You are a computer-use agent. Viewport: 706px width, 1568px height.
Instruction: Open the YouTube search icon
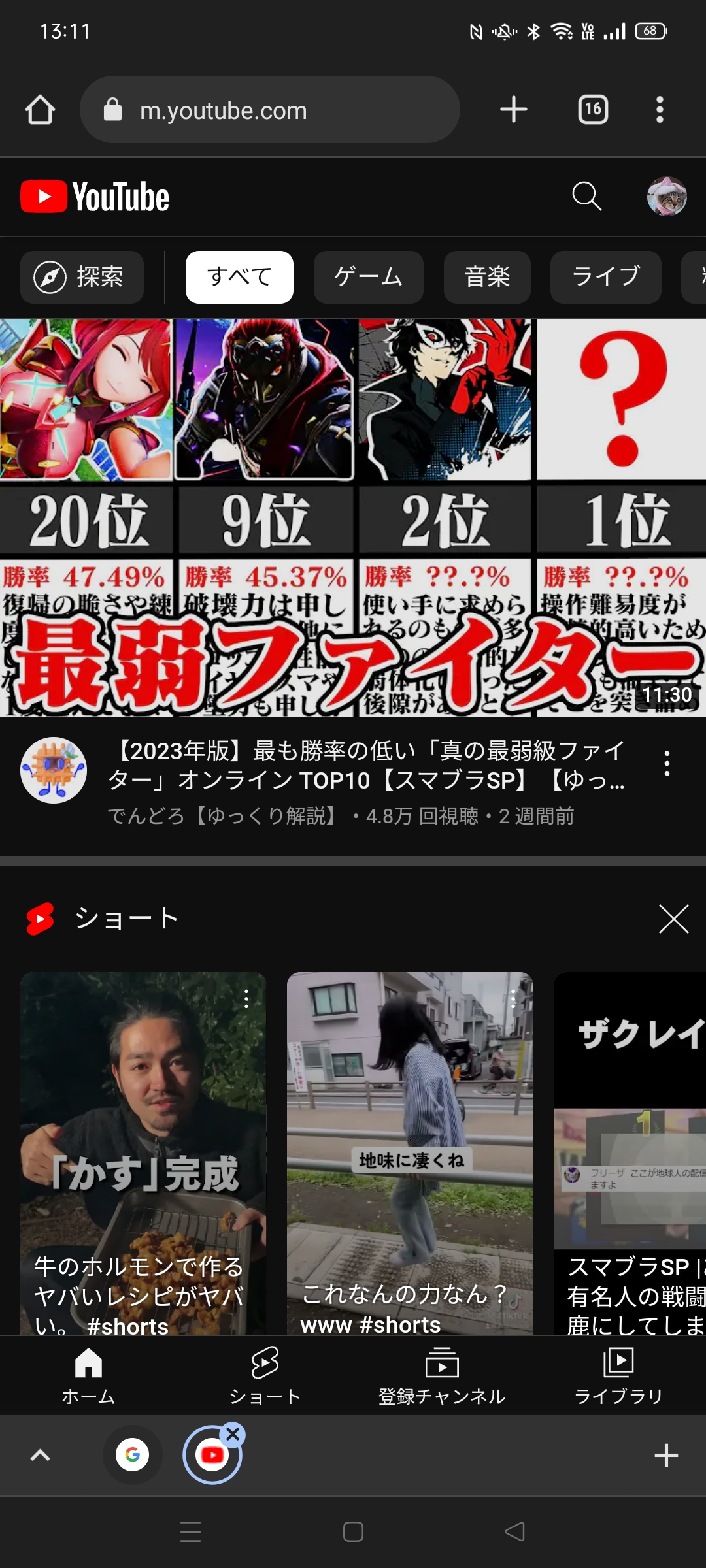(x=586, y=196)
